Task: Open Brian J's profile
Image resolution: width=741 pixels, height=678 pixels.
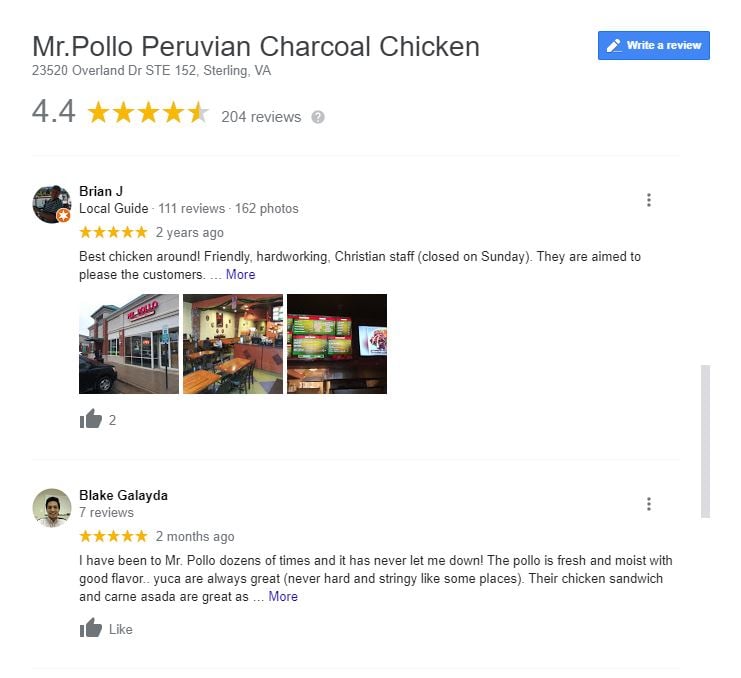Action: coord(101,191)
